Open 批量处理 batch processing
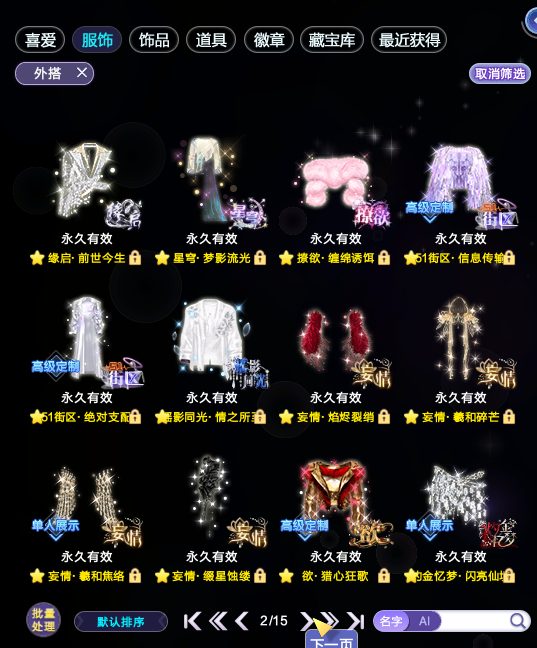Image resolution: width=537 pixels, height=648 pixels. click(x=43, y=620)
